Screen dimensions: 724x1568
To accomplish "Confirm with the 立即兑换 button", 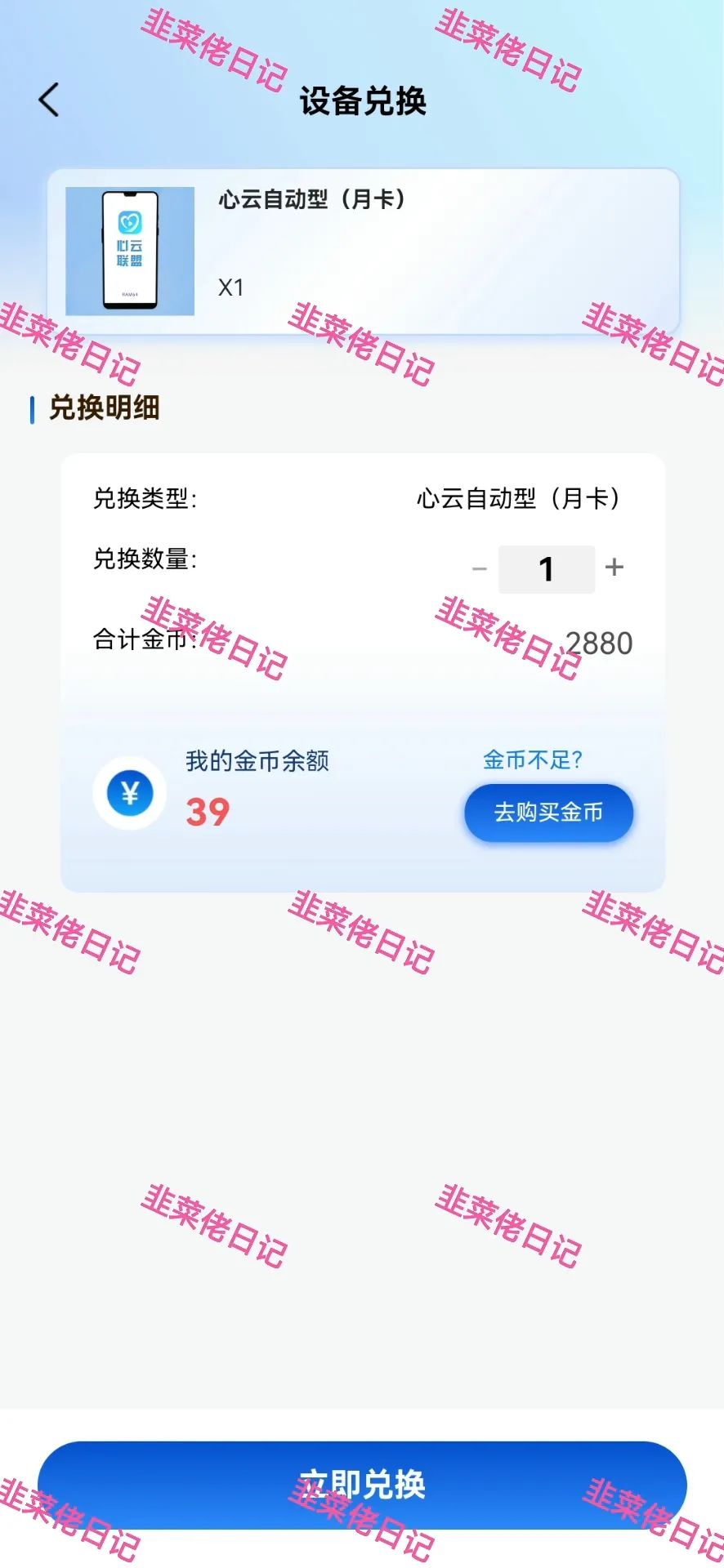I will pyautogui.click(x=362, y=1485).
